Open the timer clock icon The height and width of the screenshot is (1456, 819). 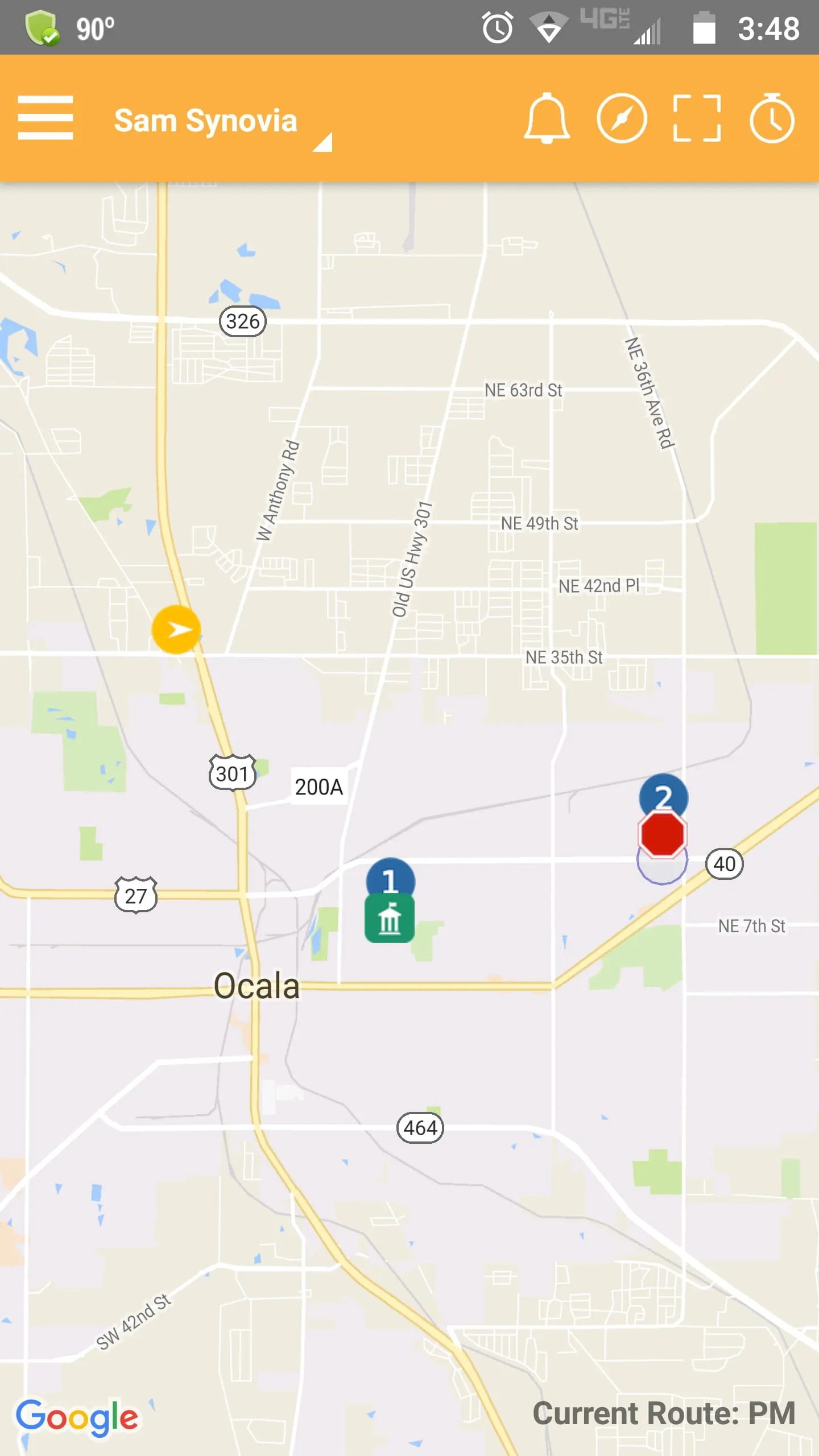click(x=772, y=117)
